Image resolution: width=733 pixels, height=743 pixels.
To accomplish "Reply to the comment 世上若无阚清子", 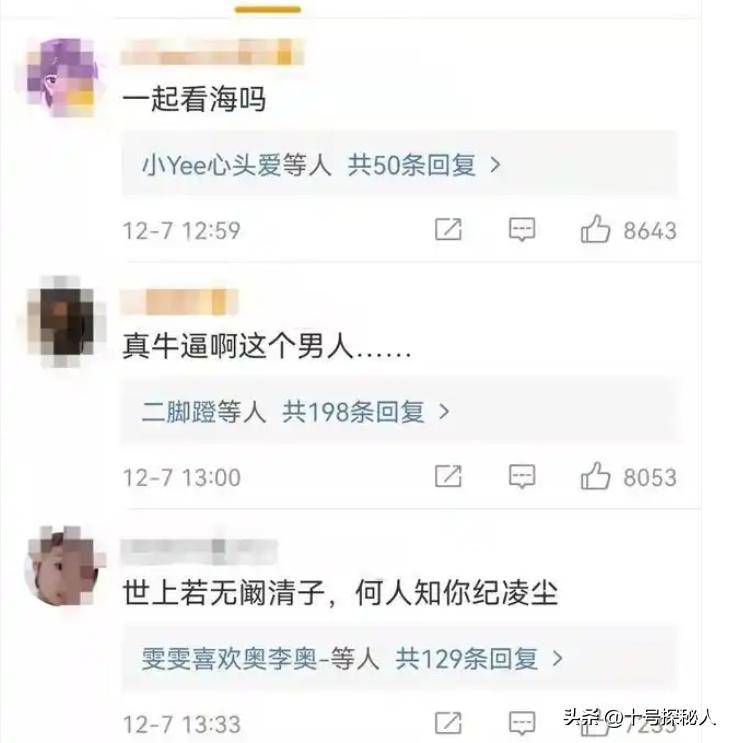I will pos(522,722).
